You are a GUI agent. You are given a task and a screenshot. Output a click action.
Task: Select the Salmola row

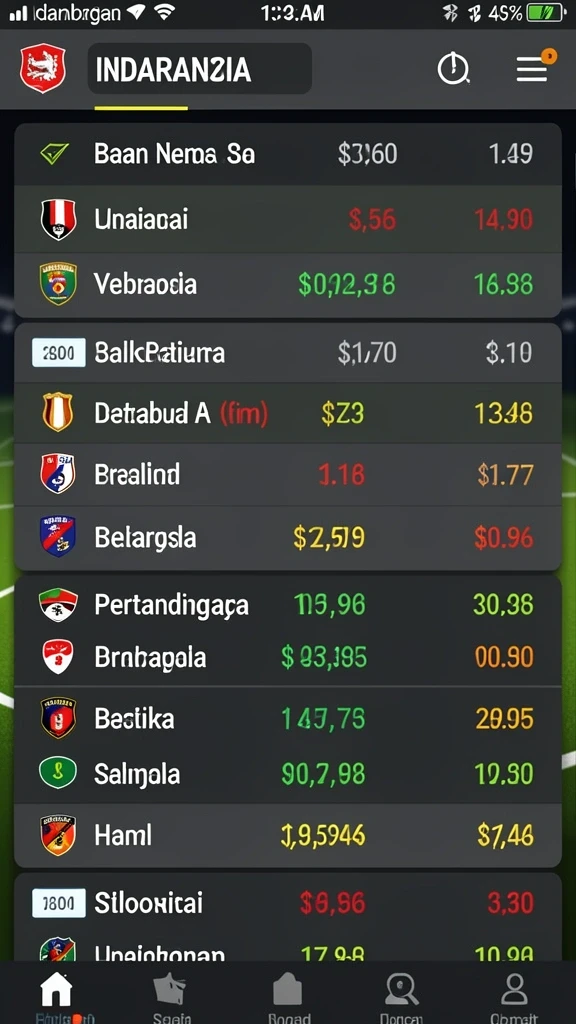click(288, 775)
